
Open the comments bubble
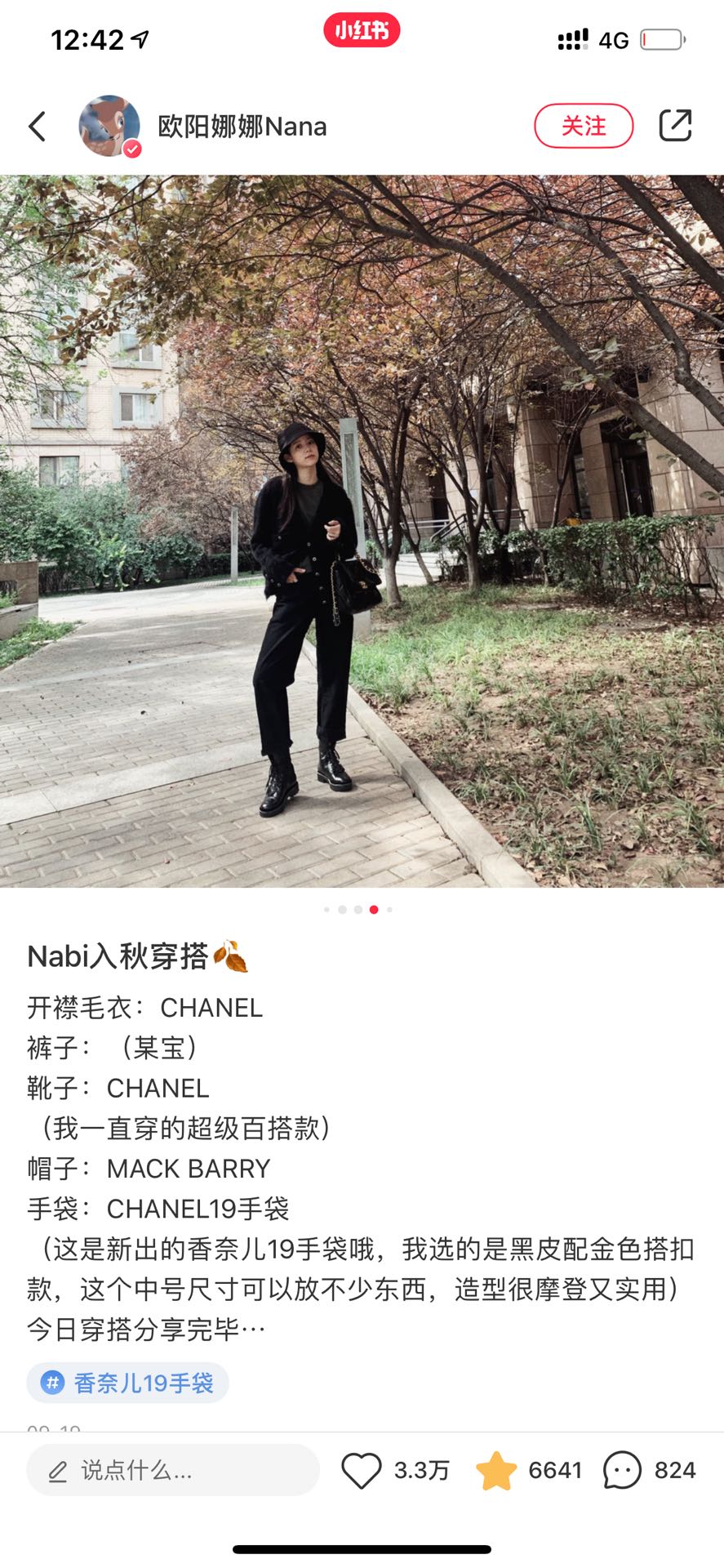(x=622, y=1471)
